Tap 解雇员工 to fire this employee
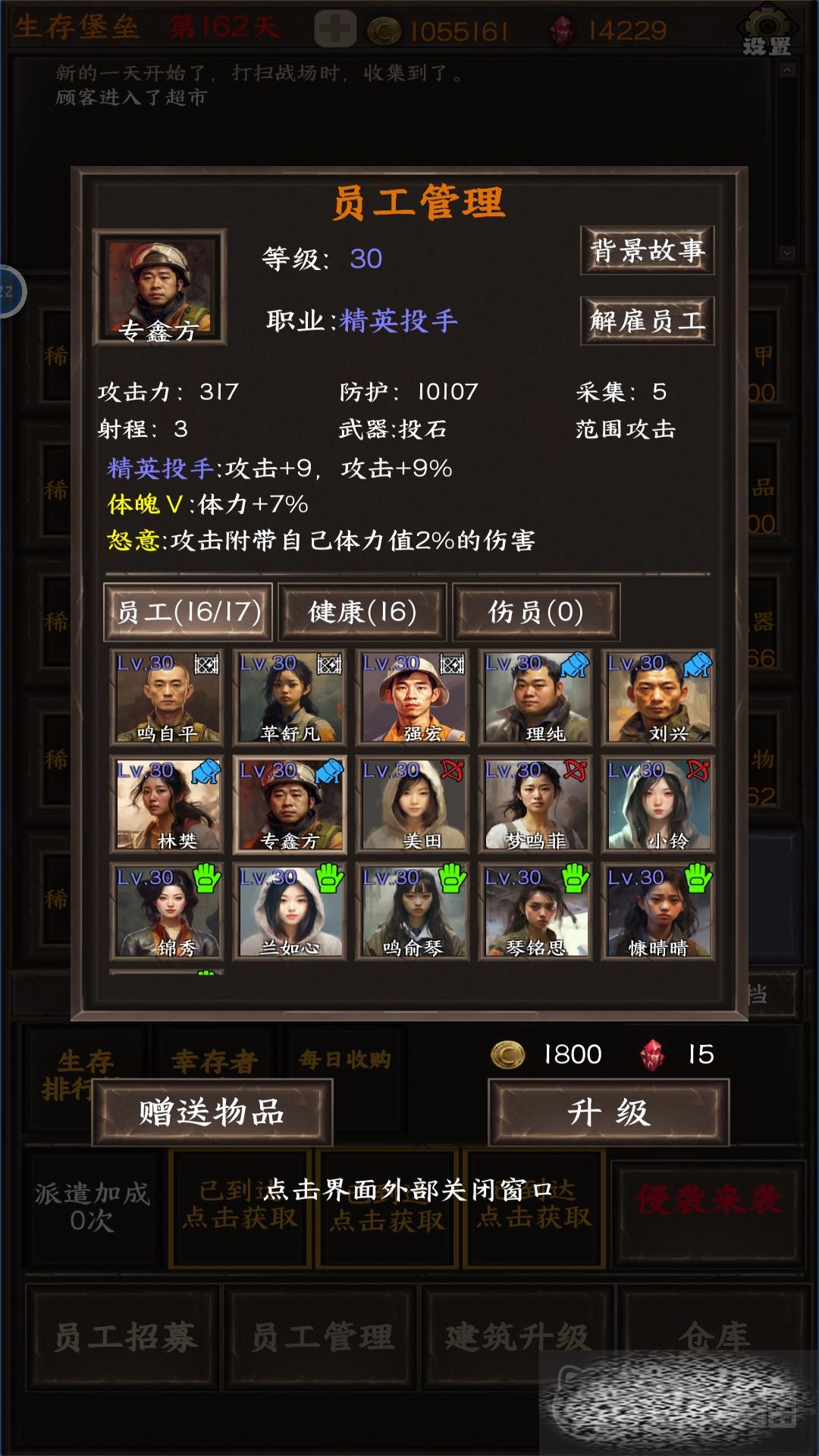 point(647,321)
